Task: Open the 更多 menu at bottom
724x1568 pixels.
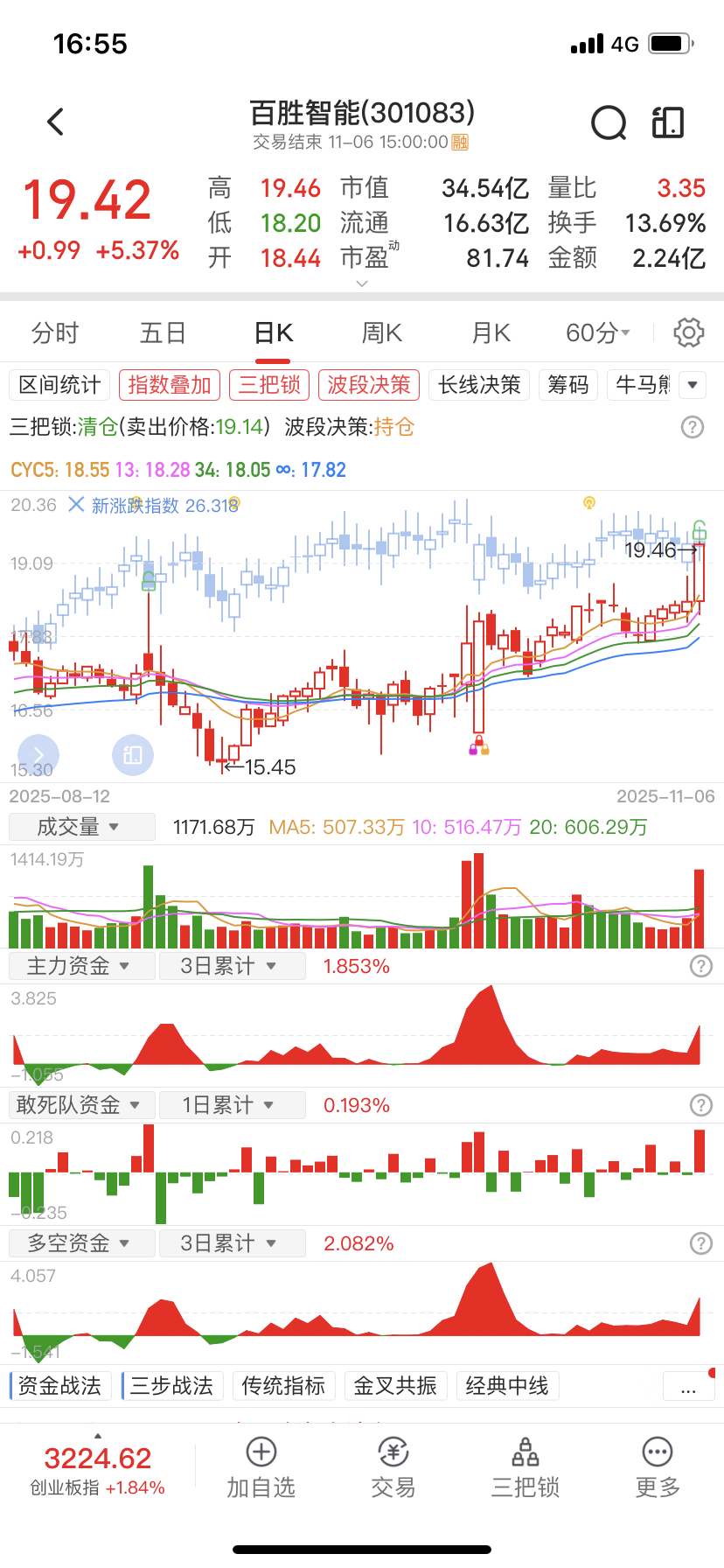Action: point(658,1468)
